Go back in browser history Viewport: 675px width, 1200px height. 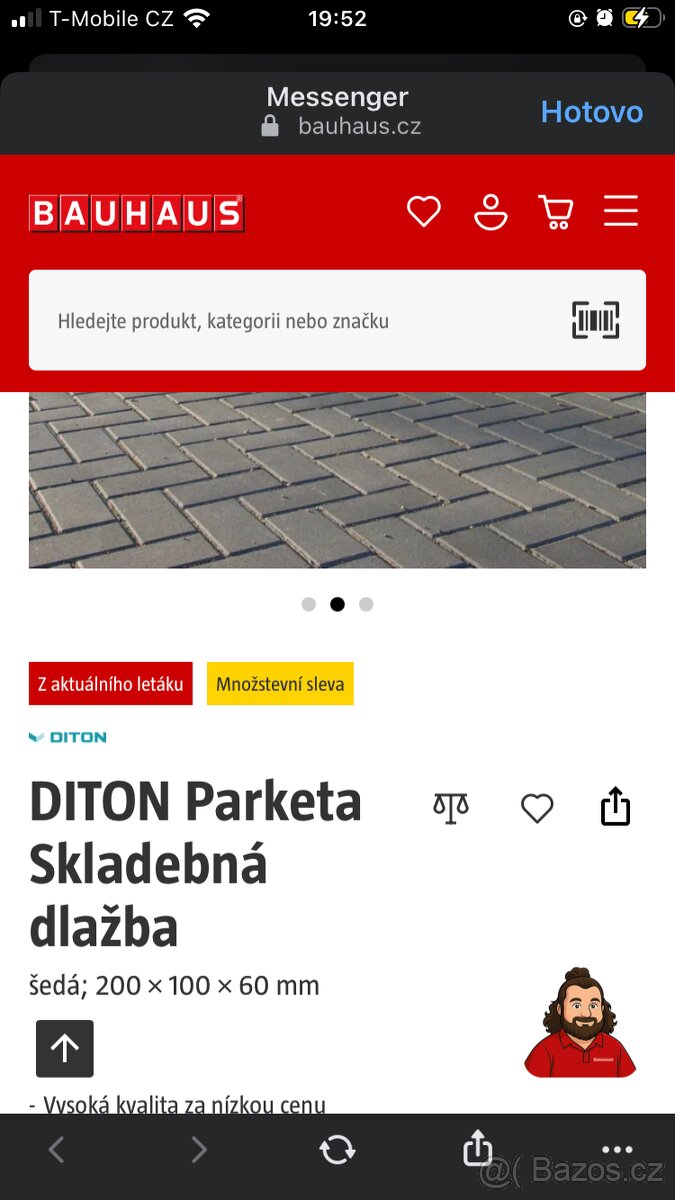57,1150
